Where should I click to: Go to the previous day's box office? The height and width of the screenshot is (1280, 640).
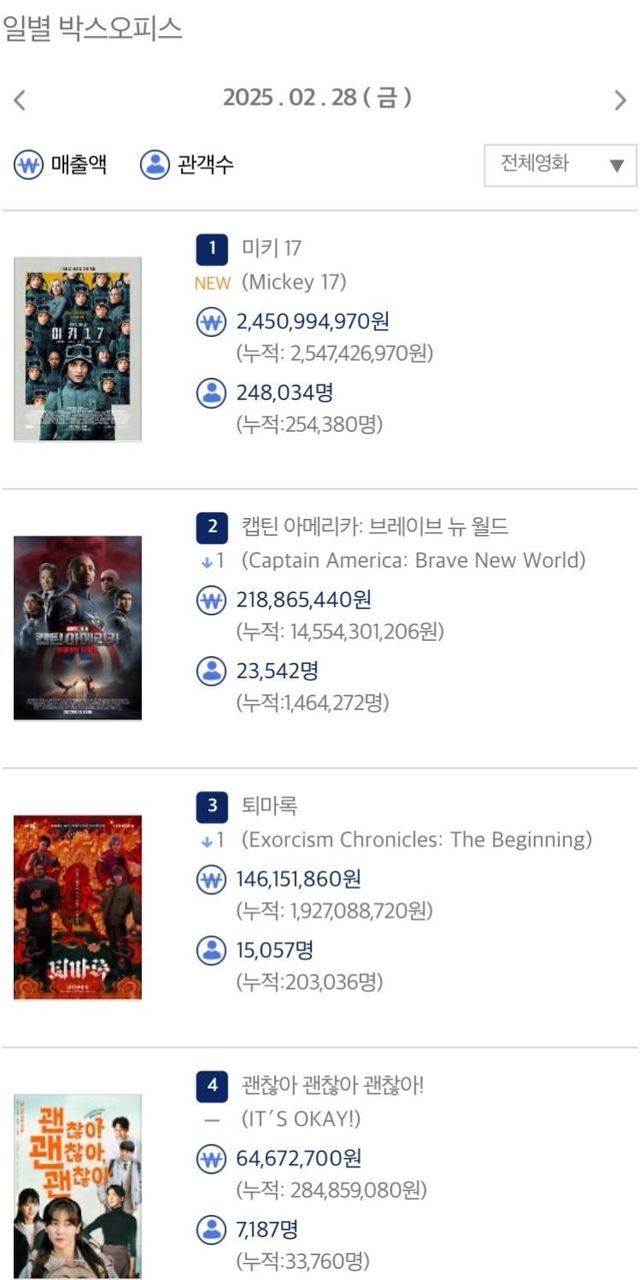tap(20, 100)
